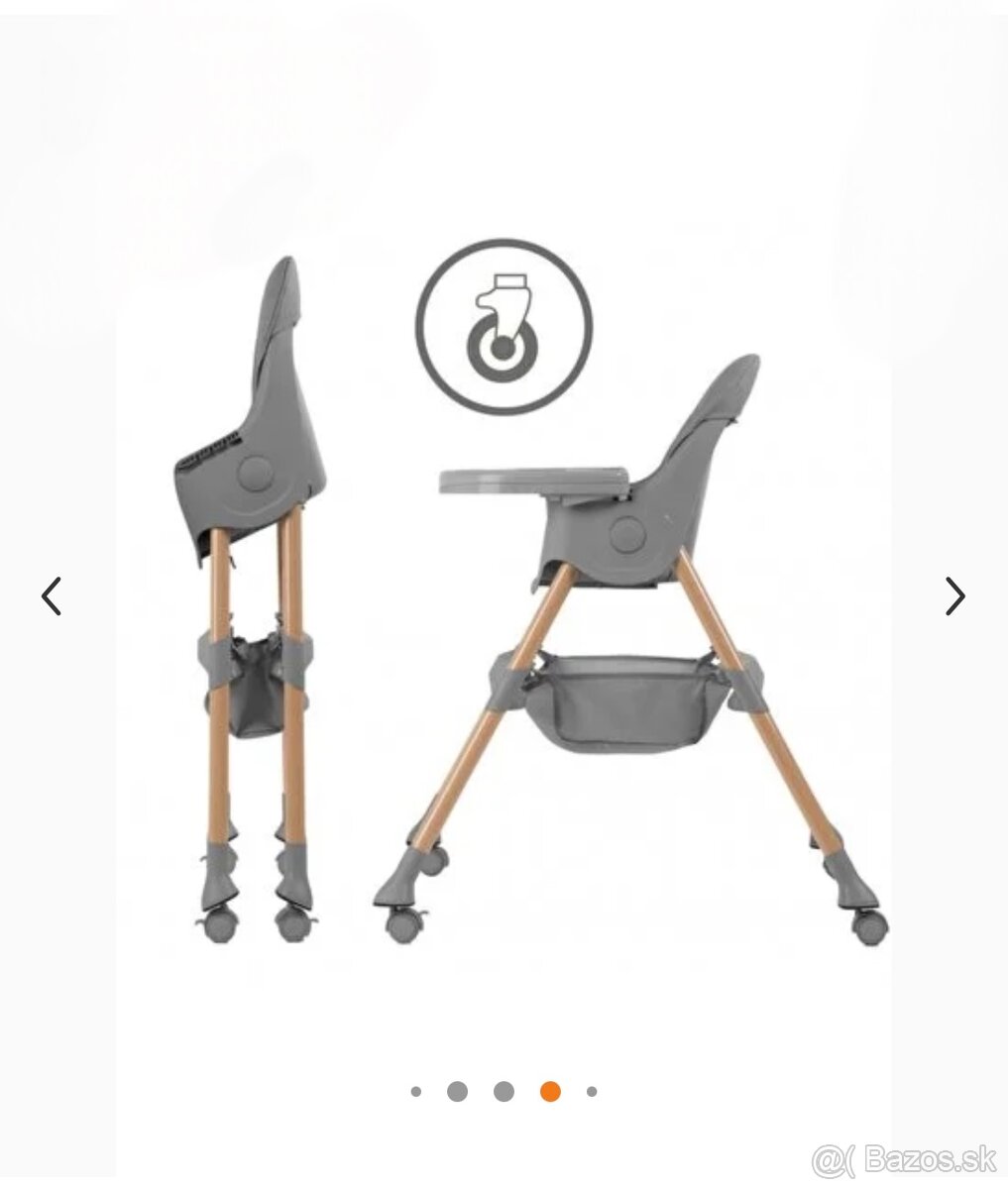
Task: Go to the next product image
Action: point(953,596)
